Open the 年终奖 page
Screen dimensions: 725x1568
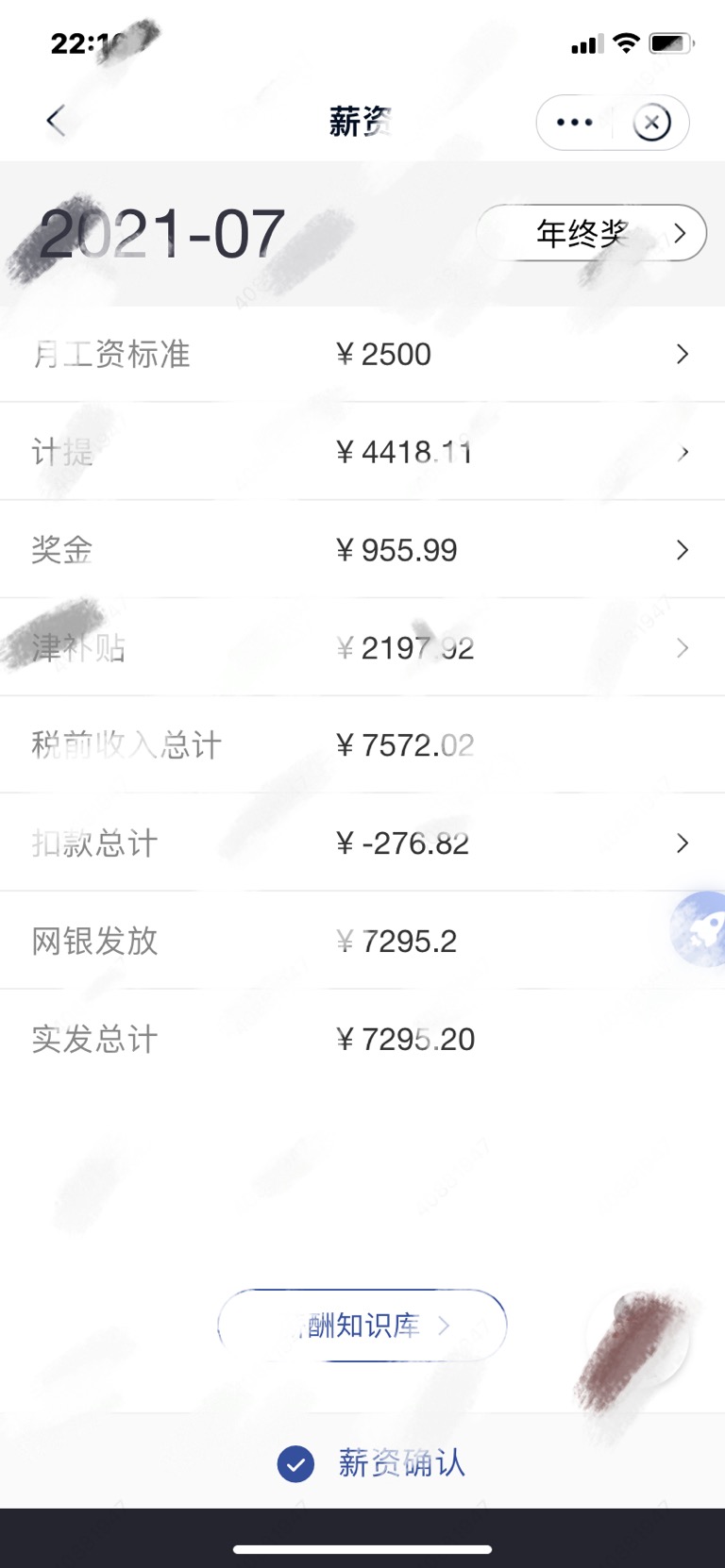(592, 233)
